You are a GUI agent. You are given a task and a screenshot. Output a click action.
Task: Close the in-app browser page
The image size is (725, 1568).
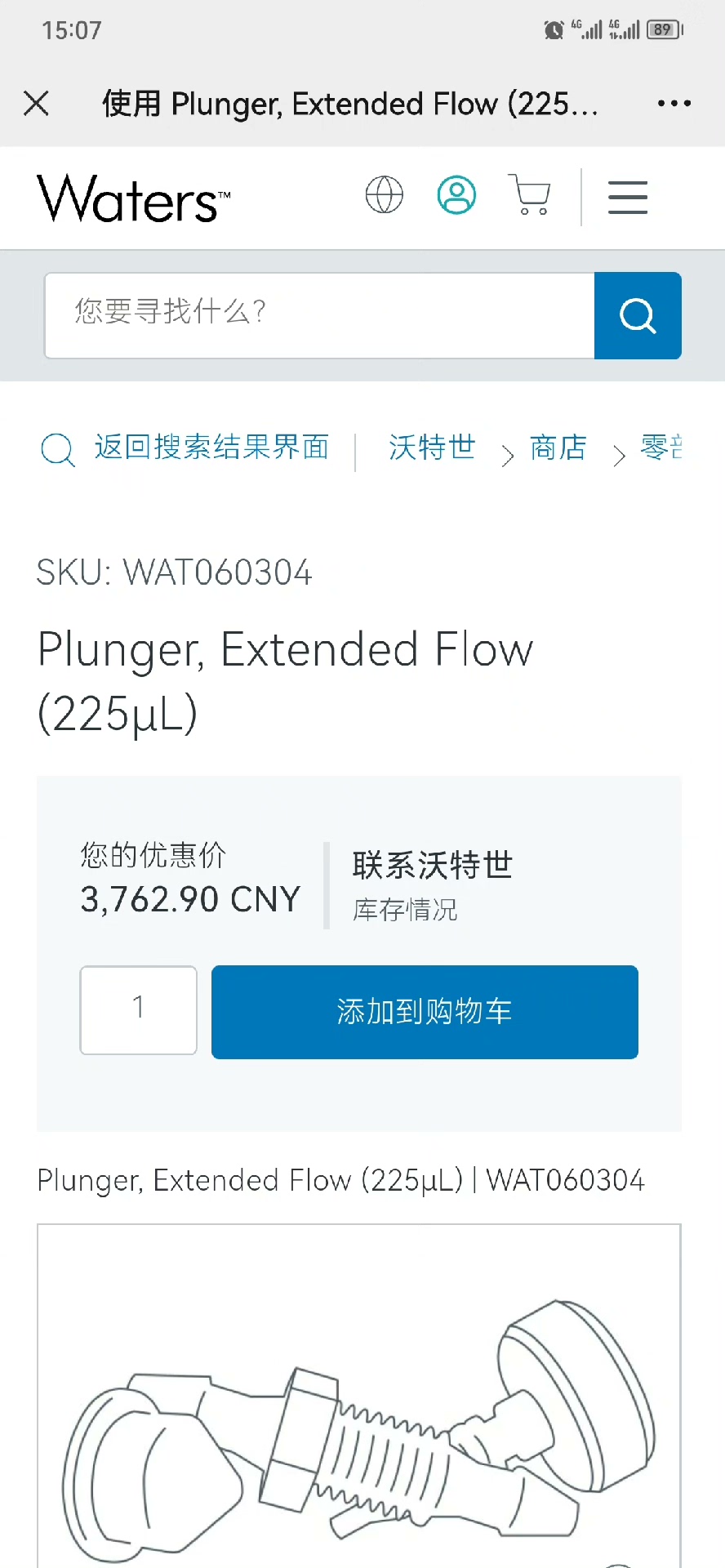pyautogui.click(x=37, y=104)
